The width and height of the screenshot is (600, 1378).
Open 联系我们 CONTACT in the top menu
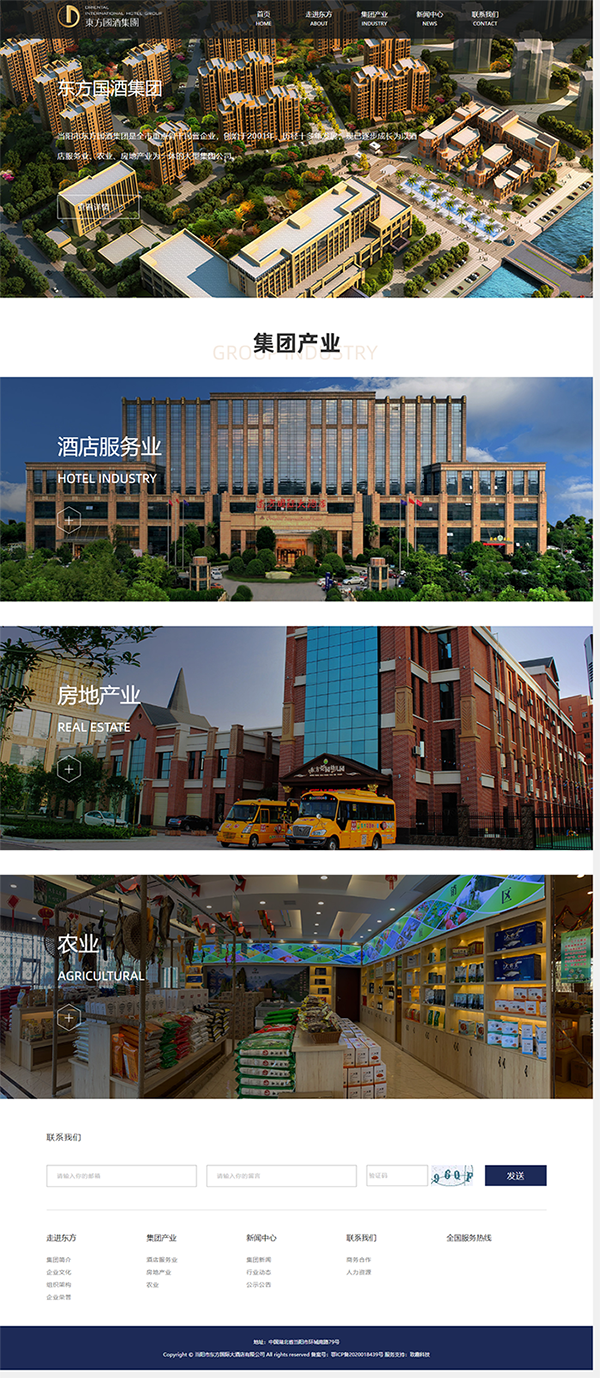point(485,18)
